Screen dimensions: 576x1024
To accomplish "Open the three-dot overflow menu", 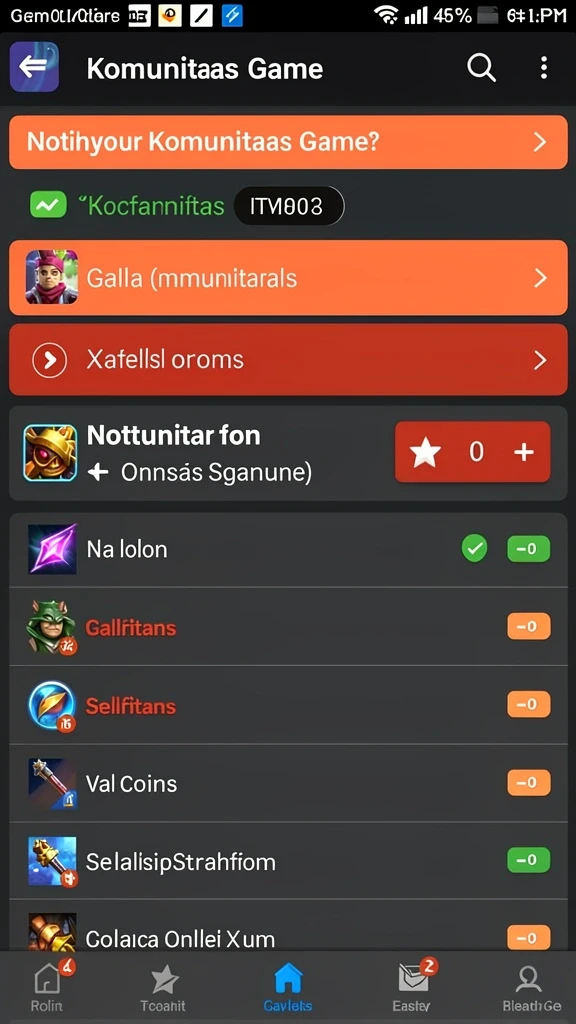I will click(x=543, y=67).
